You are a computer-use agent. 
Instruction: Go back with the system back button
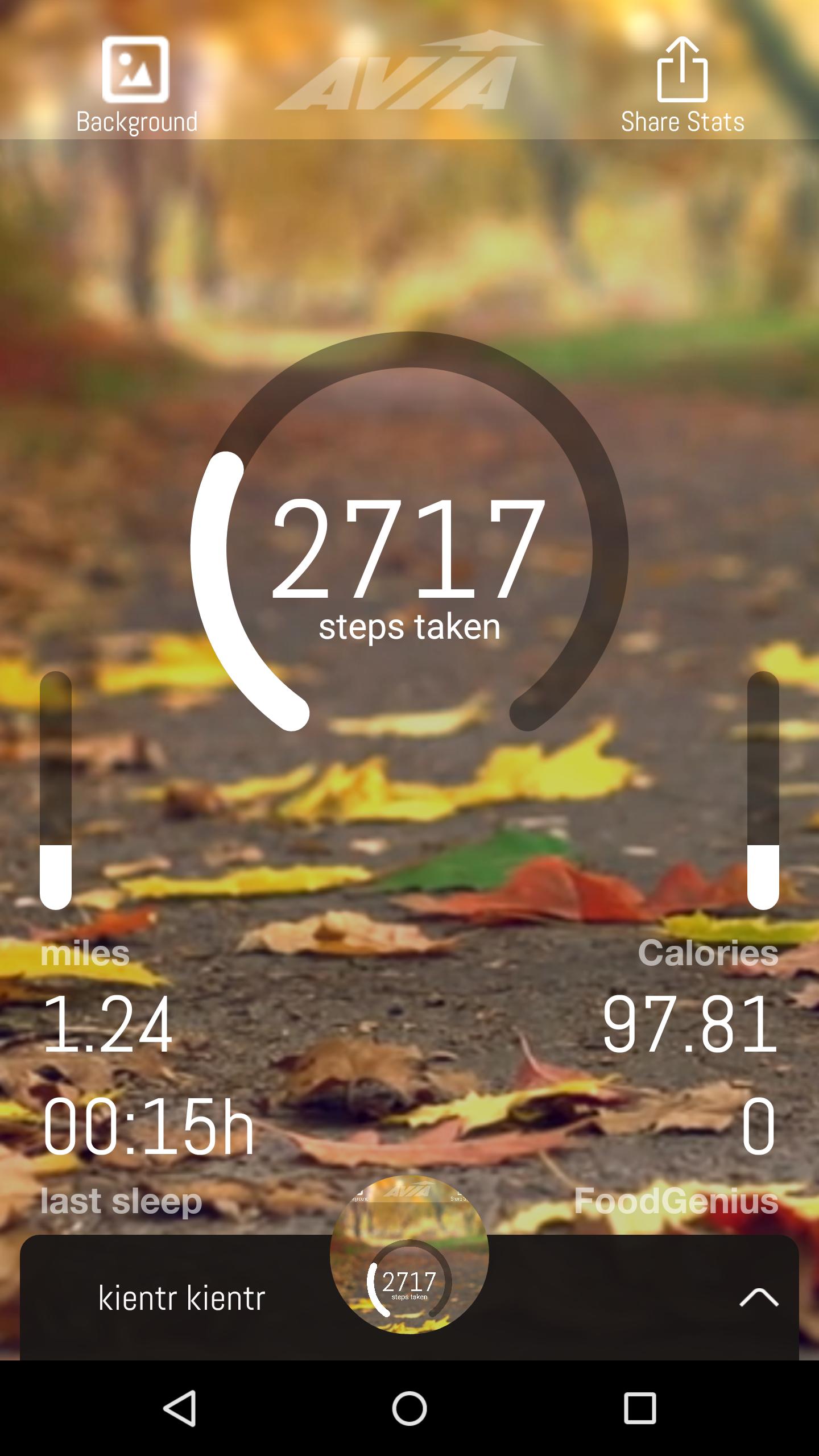180,1408
